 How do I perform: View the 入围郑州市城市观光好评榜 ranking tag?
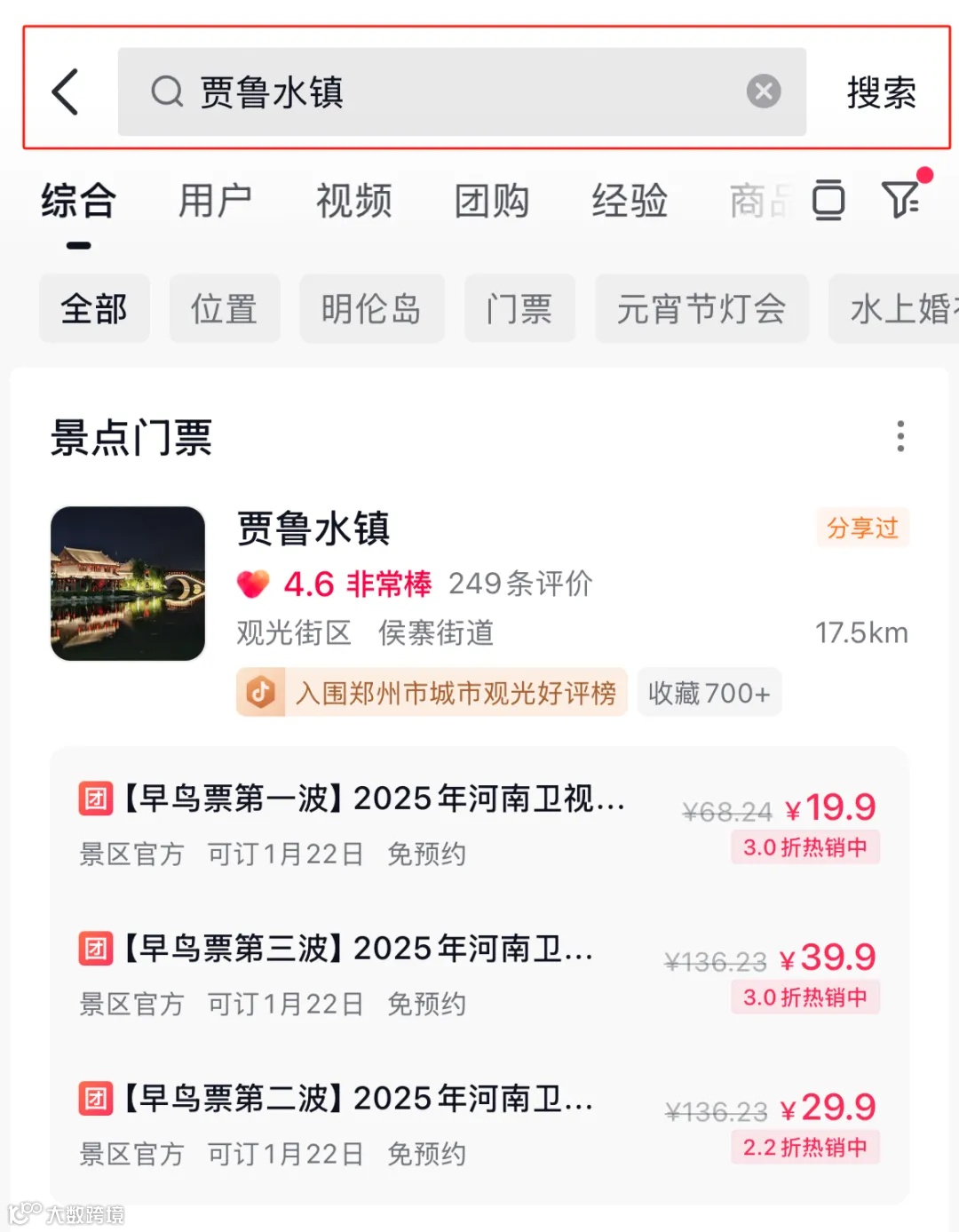click(432, 692)
